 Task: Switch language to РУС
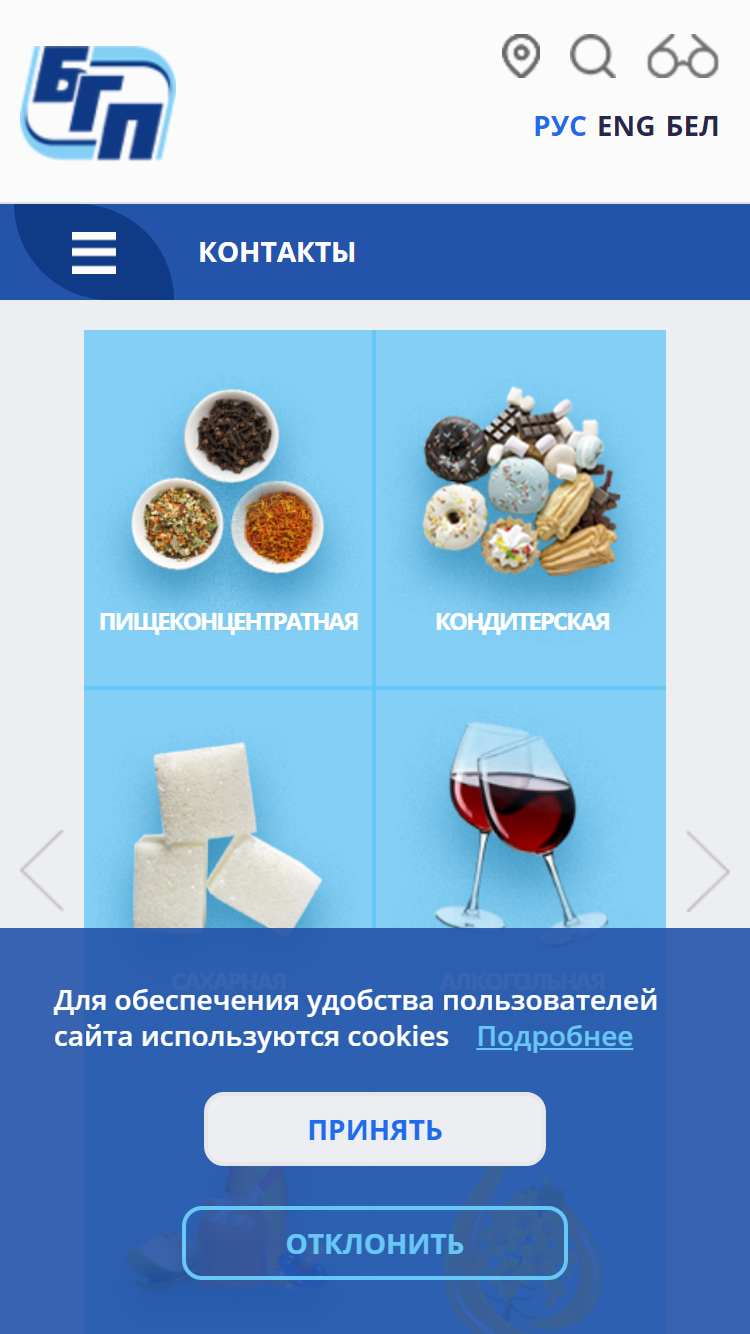(560, 126)
